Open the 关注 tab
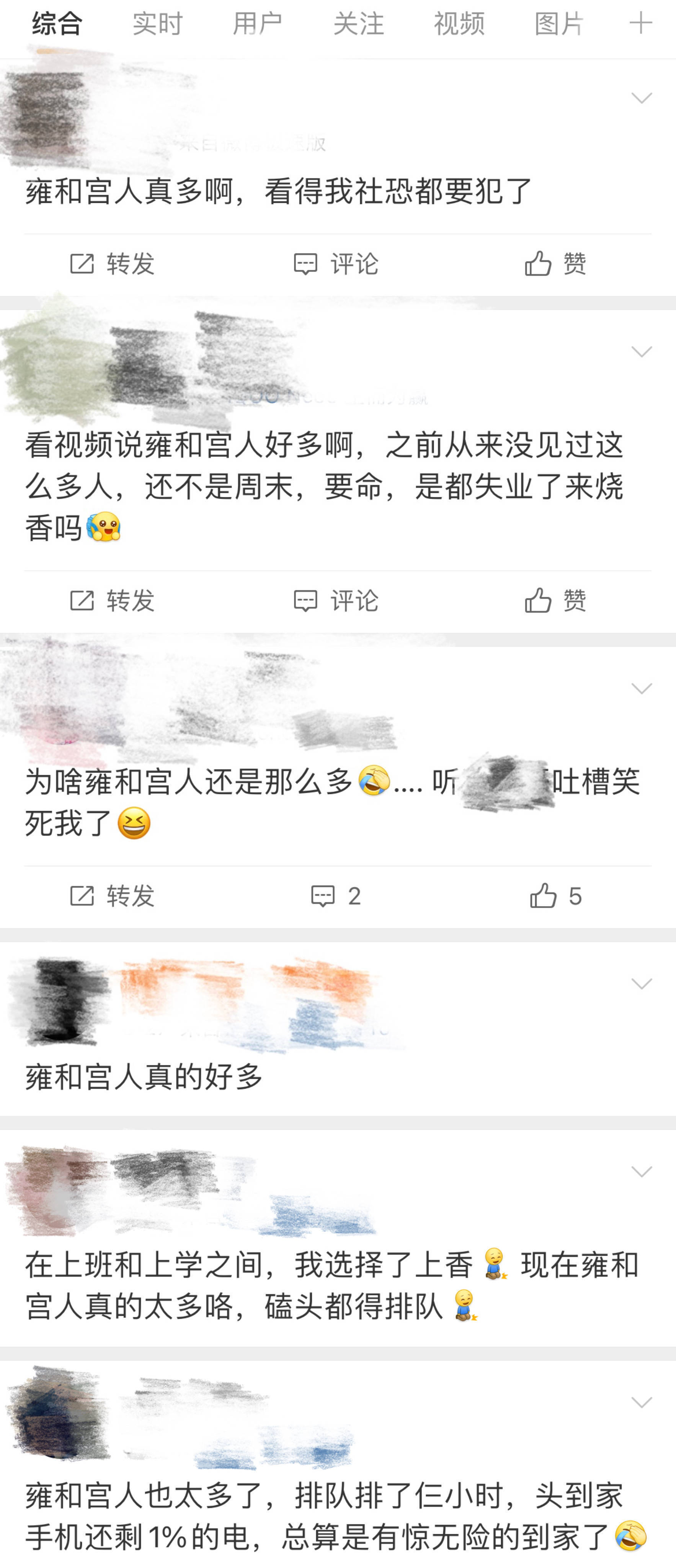The image size is (676, 1568). [x=358, y=24]
